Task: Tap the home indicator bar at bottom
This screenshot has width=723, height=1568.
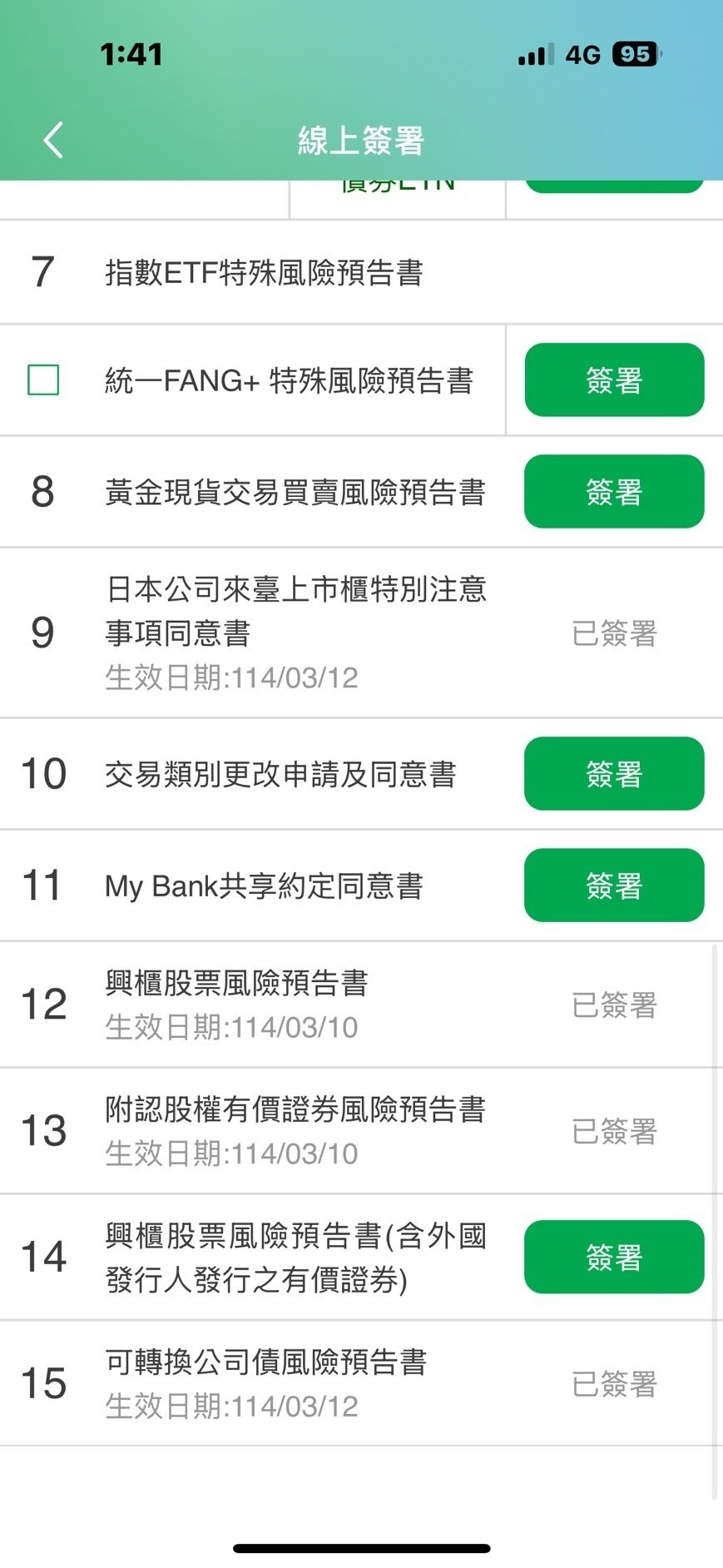Action: pos(361,1544)
